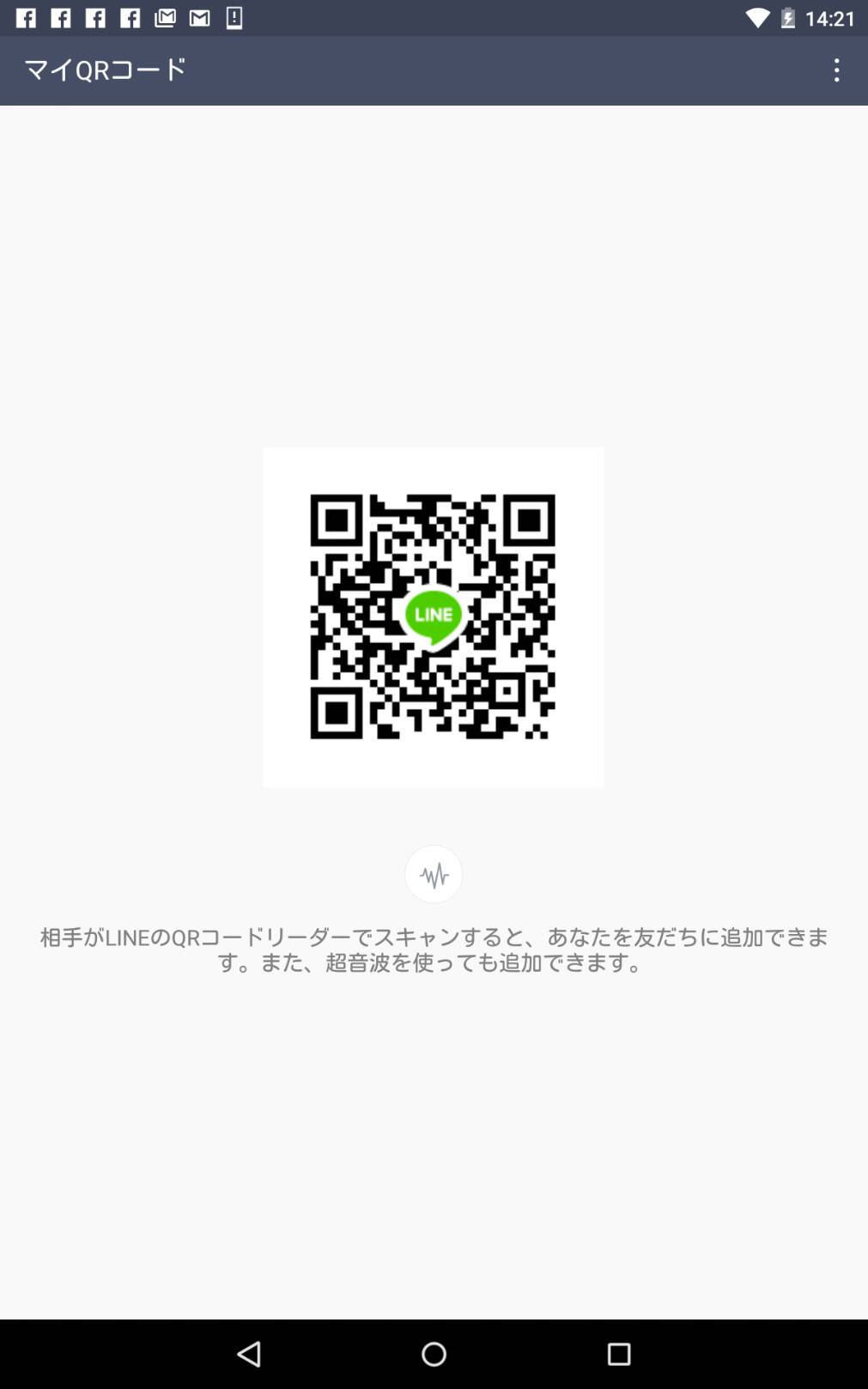Go to the home screen
The image size is (868, 1389).
click(434, 1354)
